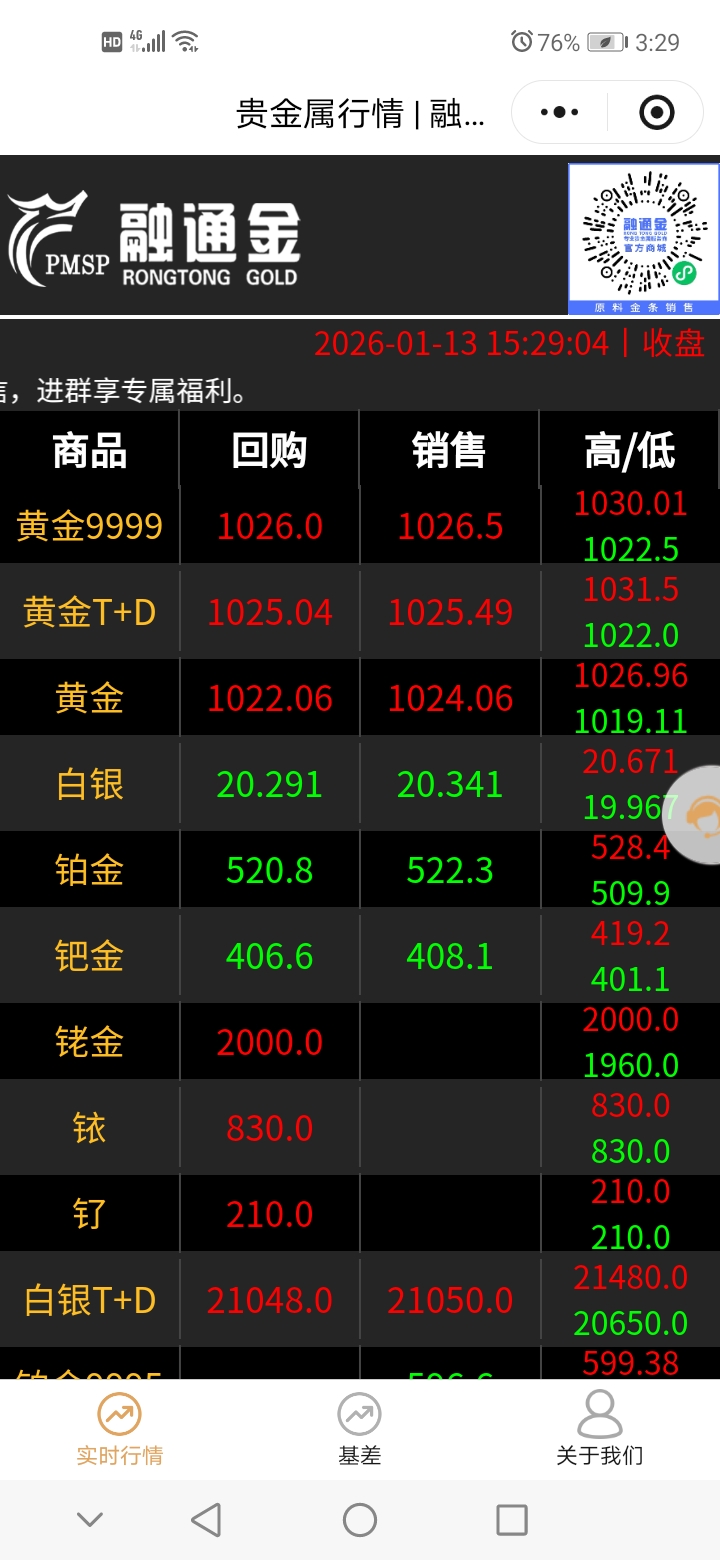This screenshot has height=1560, width=720.
Task: Switch to the 实时行情 tab
Action: (x=119, y=1430)
